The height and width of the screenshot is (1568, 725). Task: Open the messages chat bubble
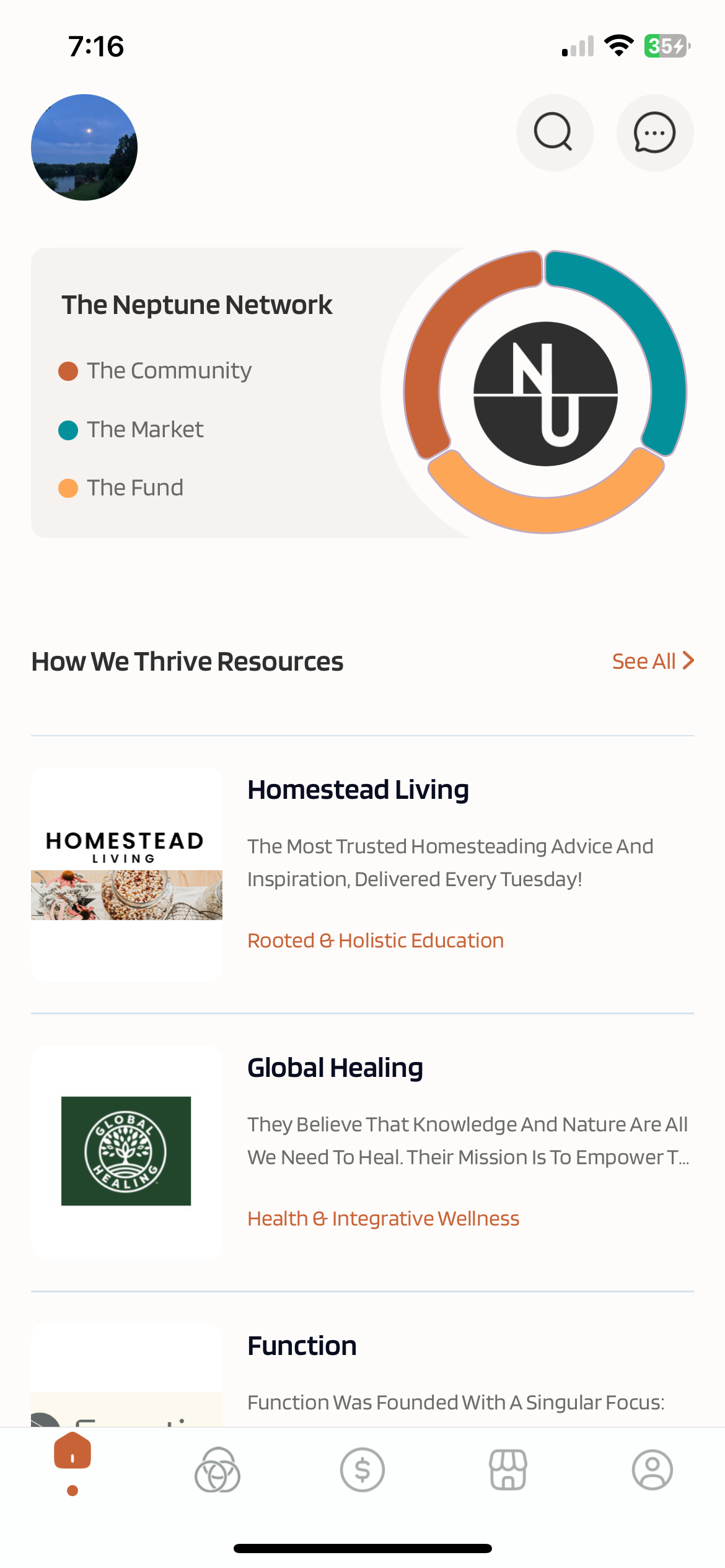[654, 133]
